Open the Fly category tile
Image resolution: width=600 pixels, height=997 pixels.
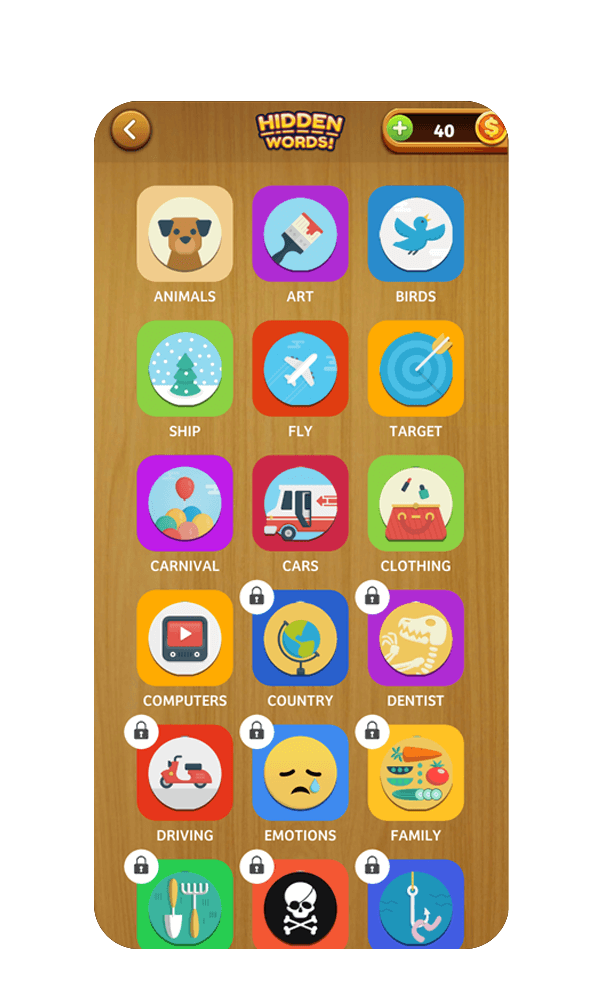[300, 369]
